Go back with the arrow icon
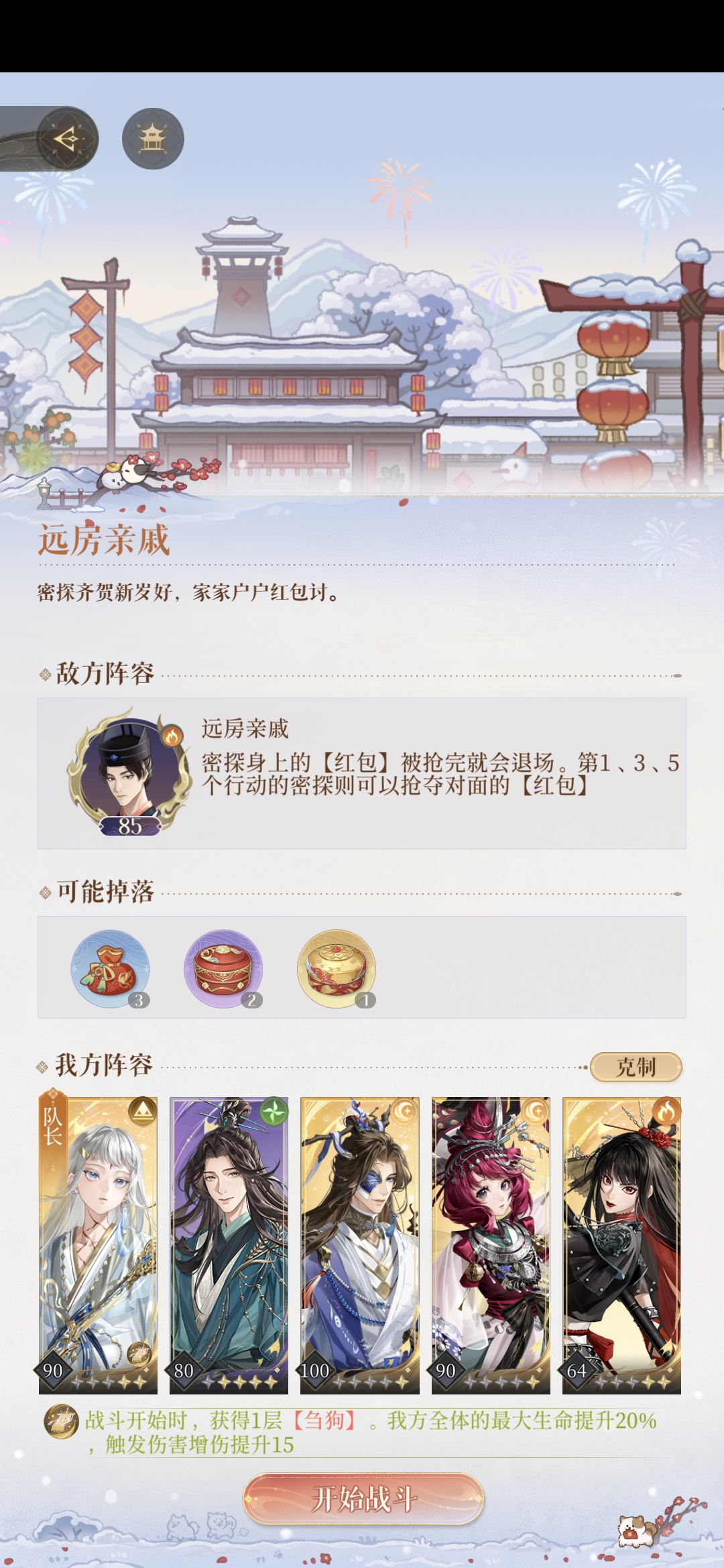The height and width of the screenshot is (1568, 724). pyautogui.click(x=67, y=139)
